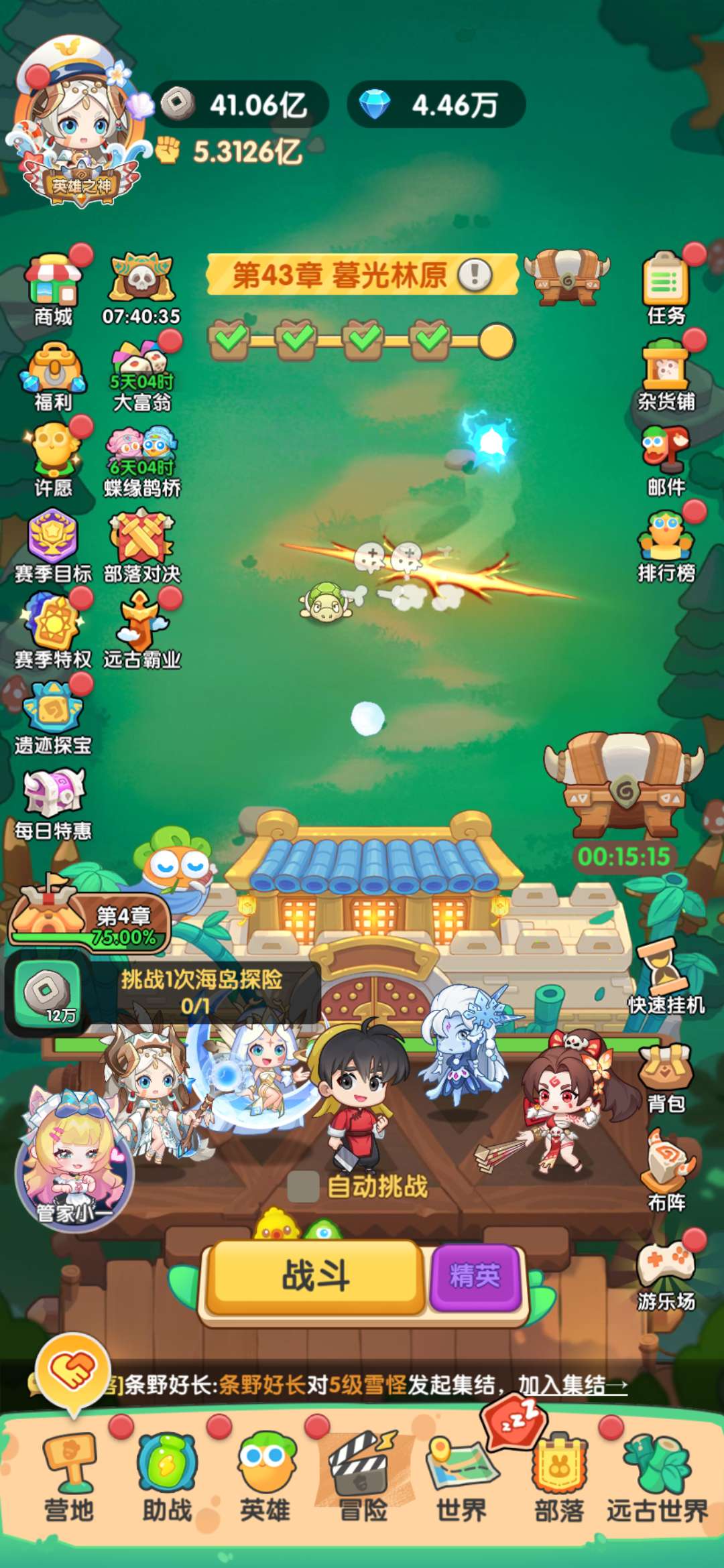Use 快速挂机 quick idle
The width and height of the screenshot is (724, 1568).
coord(666,978)
